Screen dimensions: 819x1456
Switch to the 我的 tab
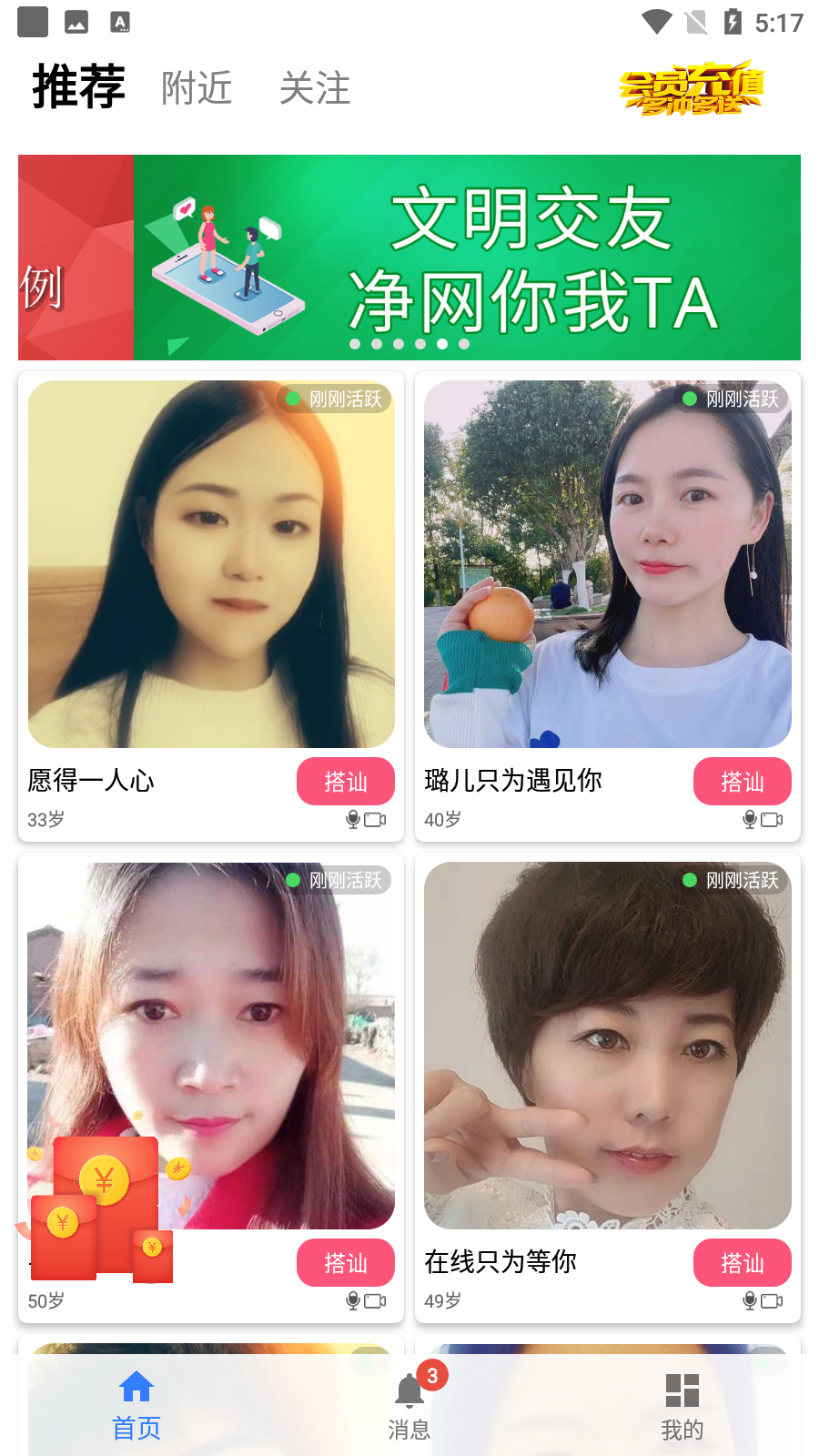(x=682, y=1406)
